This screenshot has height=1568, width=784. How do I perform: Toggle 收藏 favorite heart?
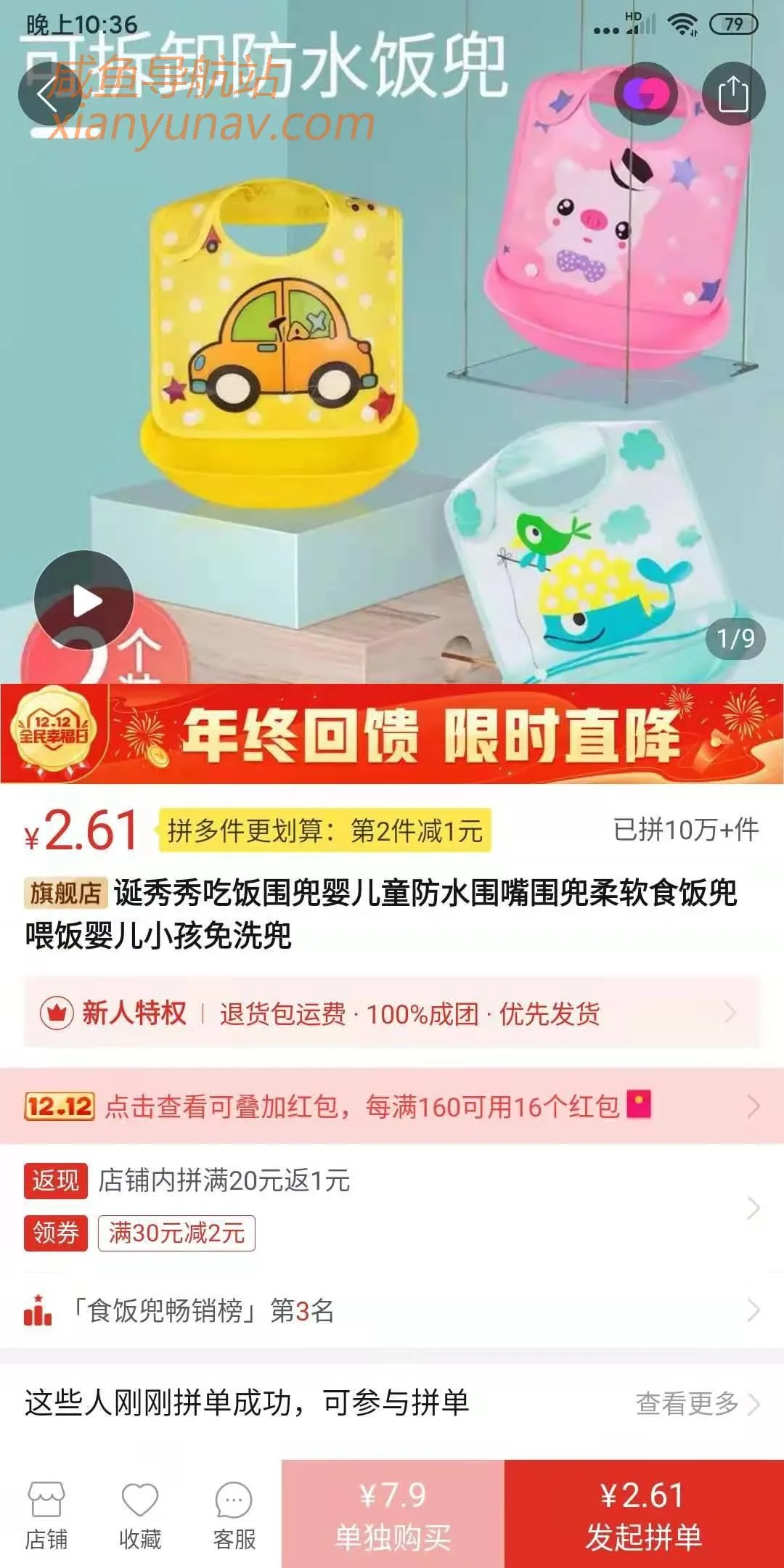140,1514
